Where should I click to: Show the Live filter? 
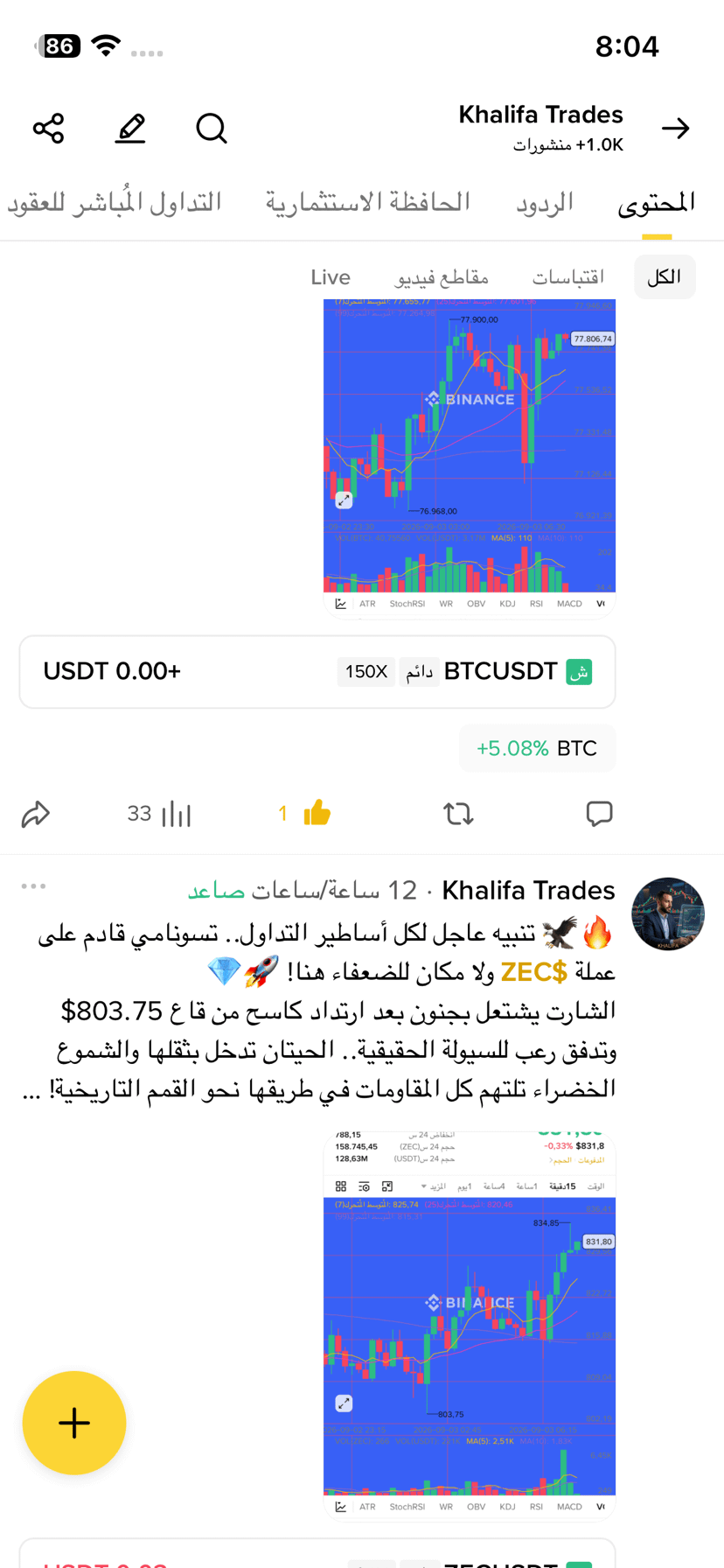[x=331, y=277]
